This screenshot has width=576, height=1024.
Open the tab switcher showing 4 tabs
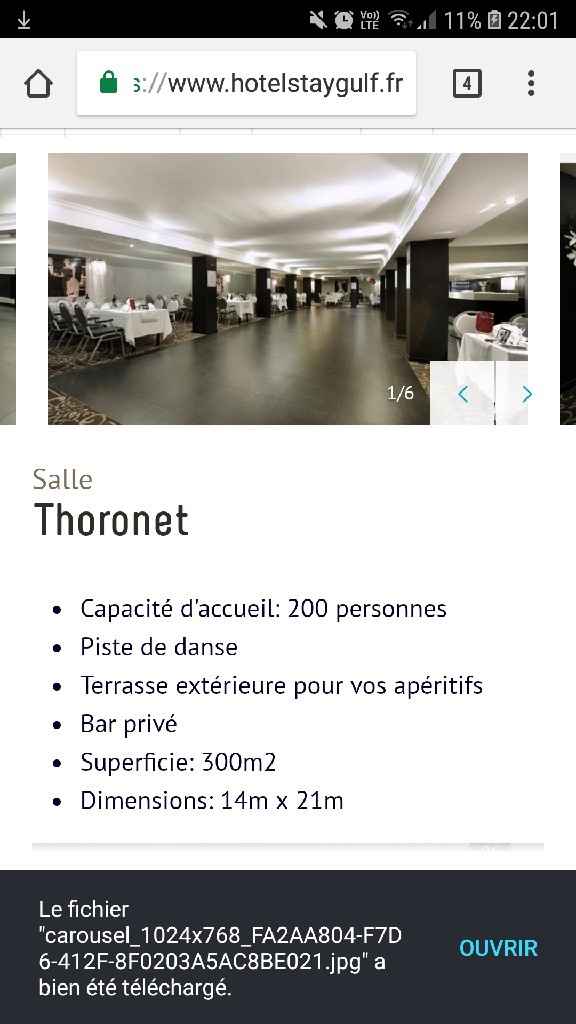[467, 84]
